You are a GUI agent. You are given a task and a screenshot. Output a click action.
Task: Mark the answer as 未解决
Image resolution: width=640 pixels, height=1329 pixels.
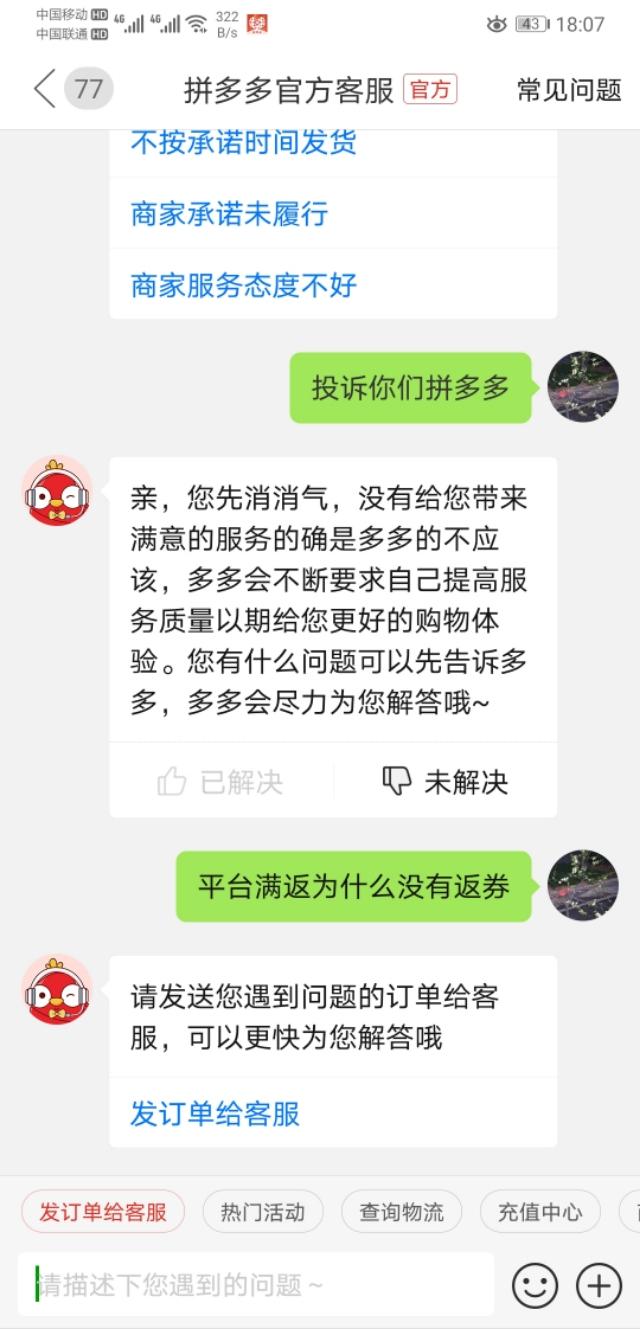coord(446,782)
